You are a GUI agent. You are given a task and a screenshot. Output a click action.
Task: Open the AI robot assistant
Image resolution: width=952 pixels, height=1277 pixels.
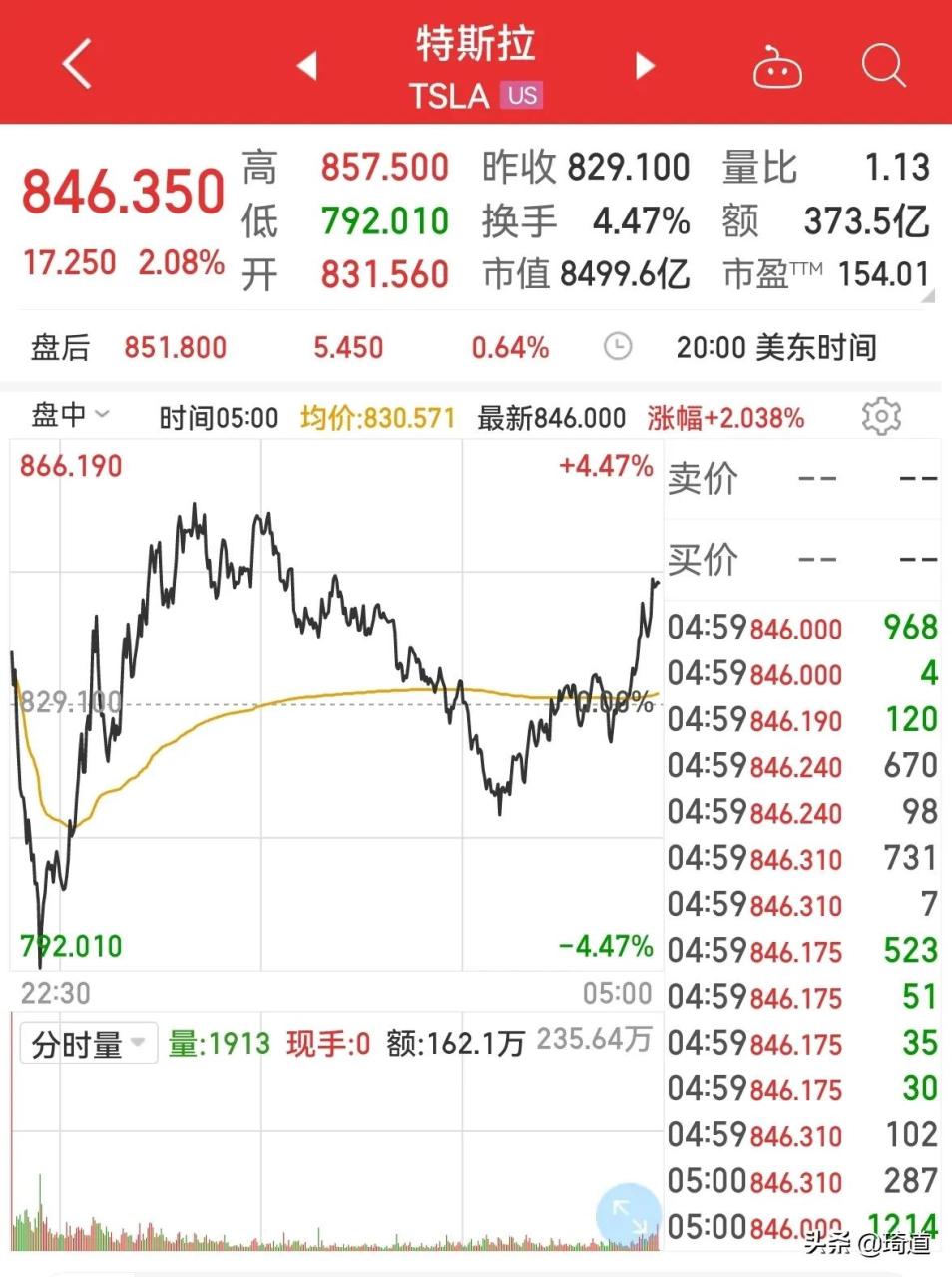pyautogui.click(x=778, y=65)
